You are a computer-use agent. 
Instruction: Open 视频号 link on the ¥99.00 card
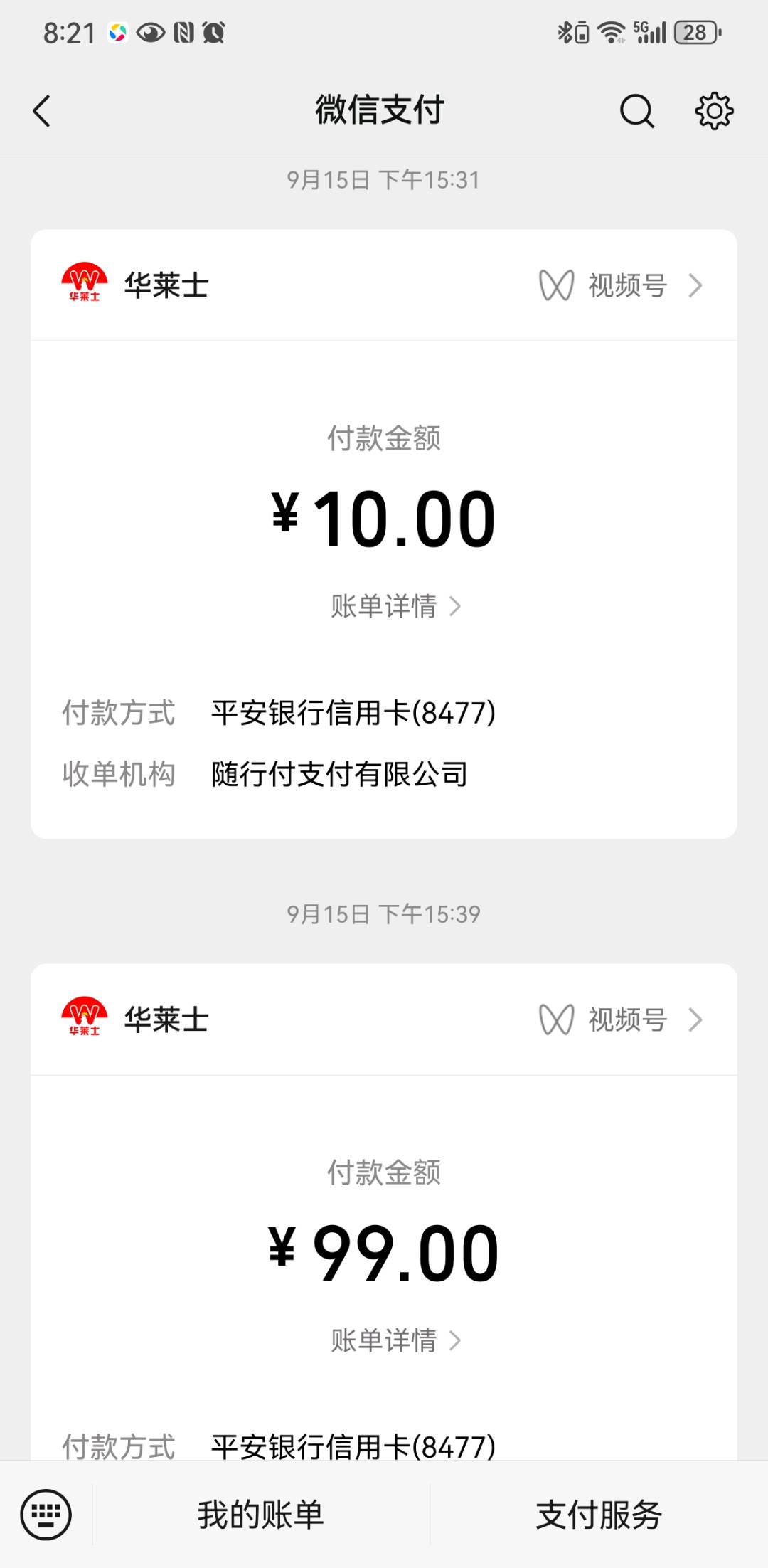tap(621, 1019)
